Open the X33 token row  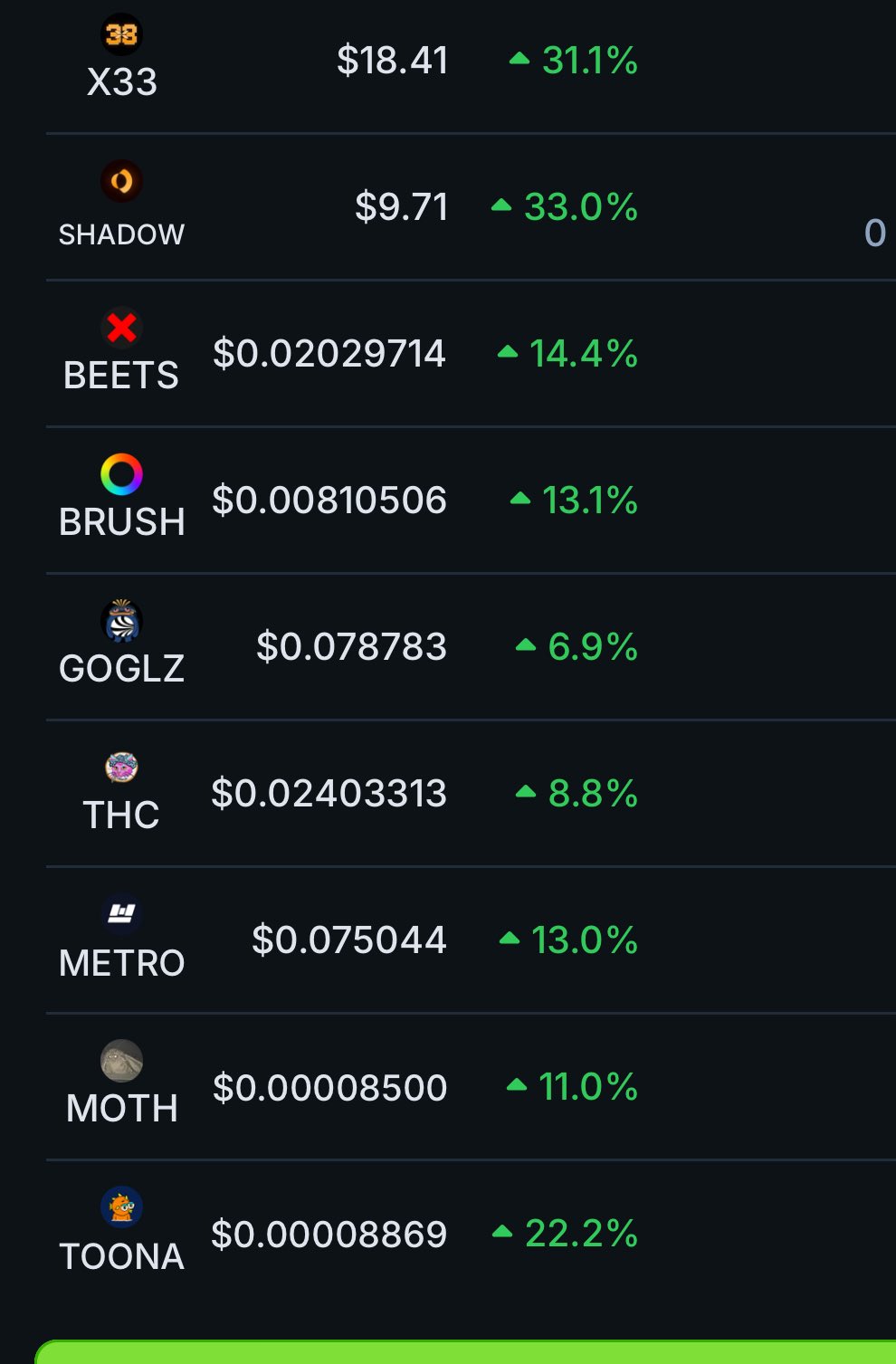click(x=121, y=80)
